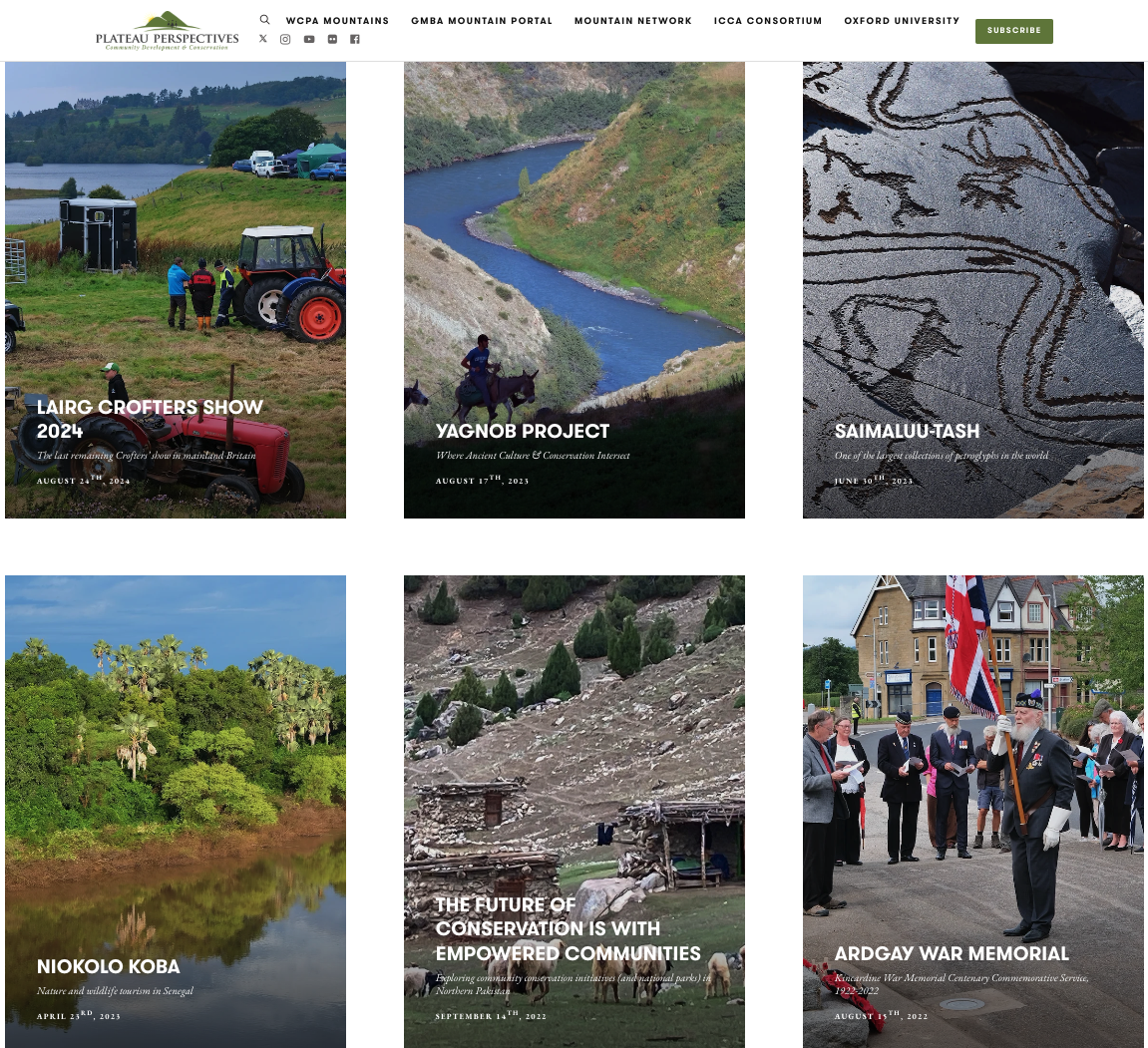View the Saimaluu-Tash petroglyphs post
This screenshot has width=1148, height=1048.
(907, 432)
